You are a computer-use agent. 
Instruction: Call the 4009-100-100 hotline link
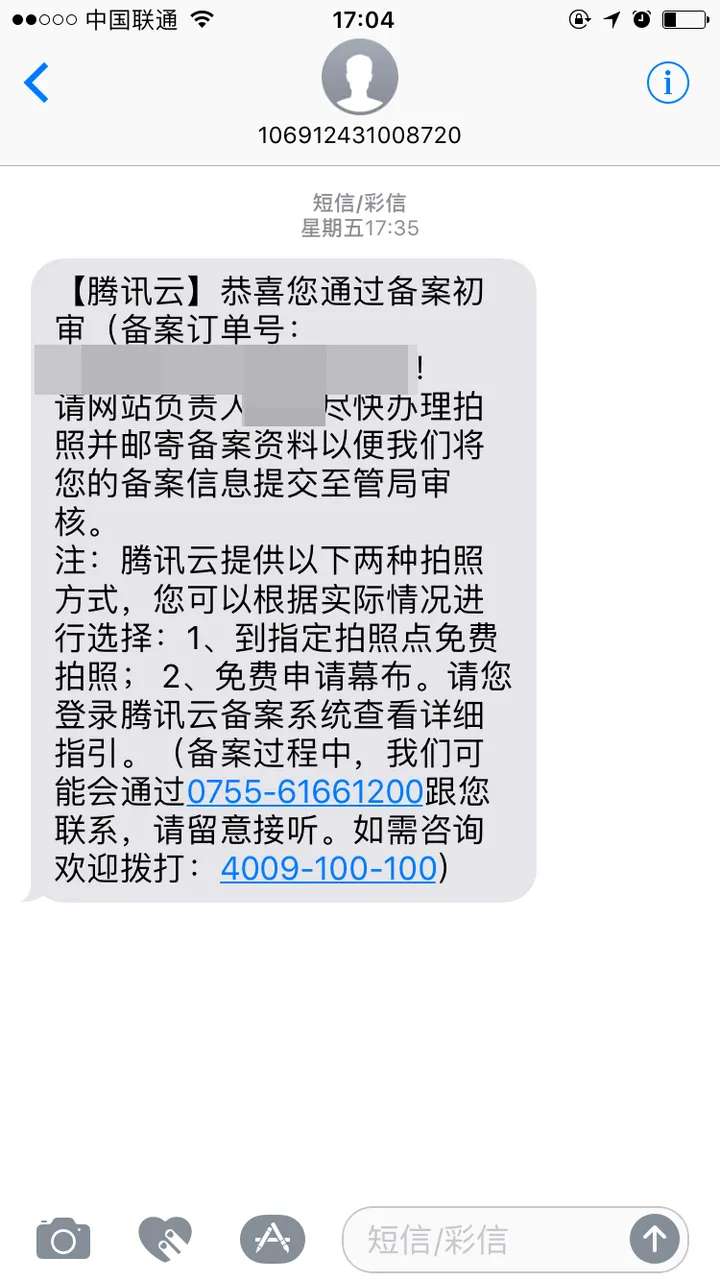coord(328,869)
